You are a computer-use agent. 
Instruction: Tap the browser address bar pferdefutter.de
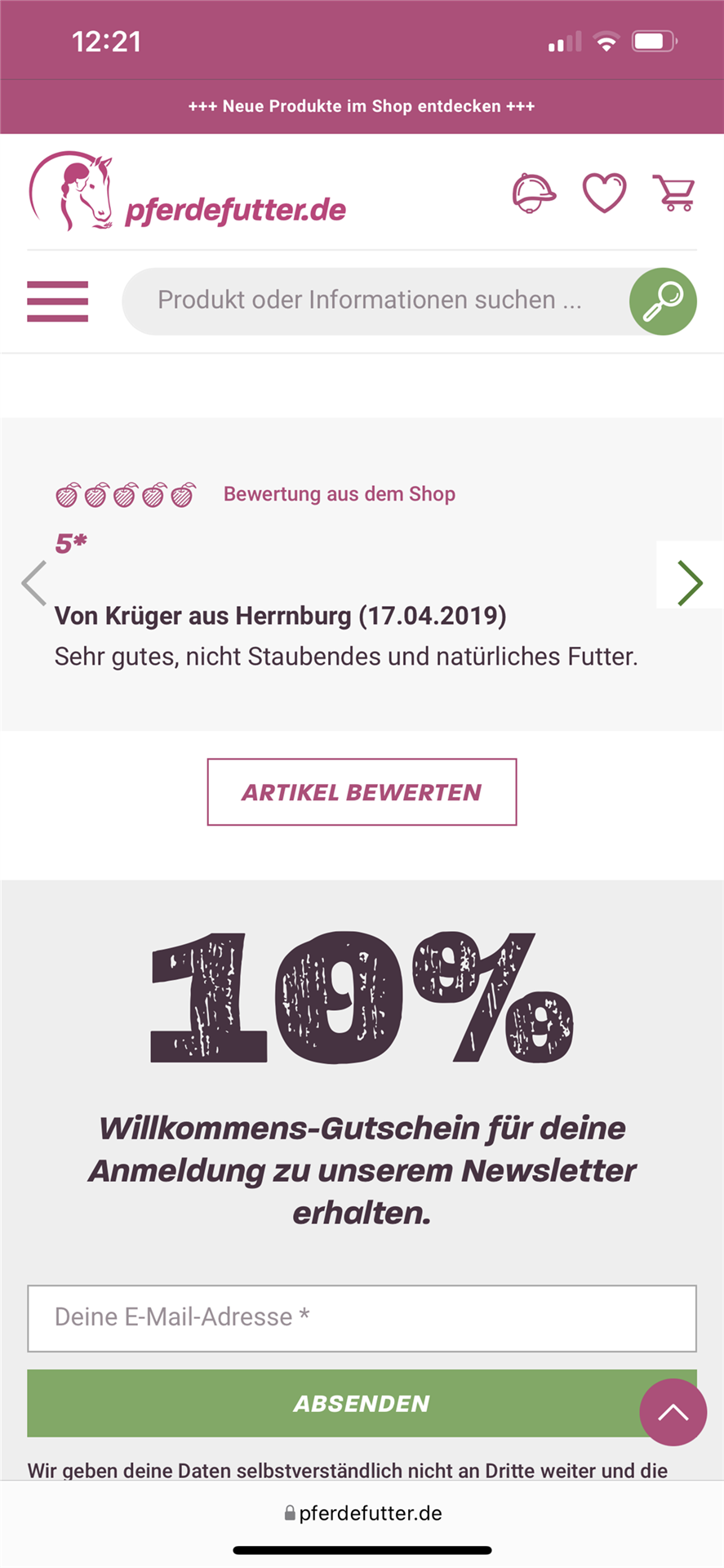(362, 1513)
